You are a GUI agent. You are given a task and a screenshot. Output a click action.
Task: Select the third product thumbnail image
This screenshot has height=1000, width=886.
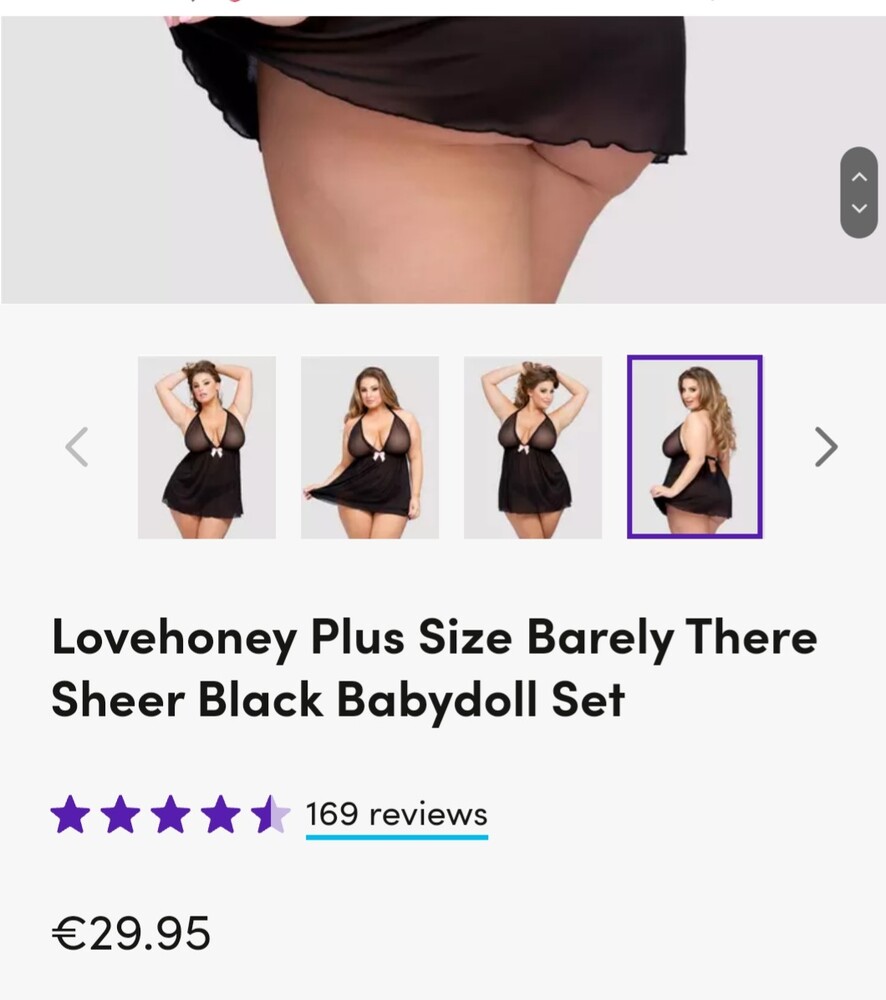coord(532,447)
